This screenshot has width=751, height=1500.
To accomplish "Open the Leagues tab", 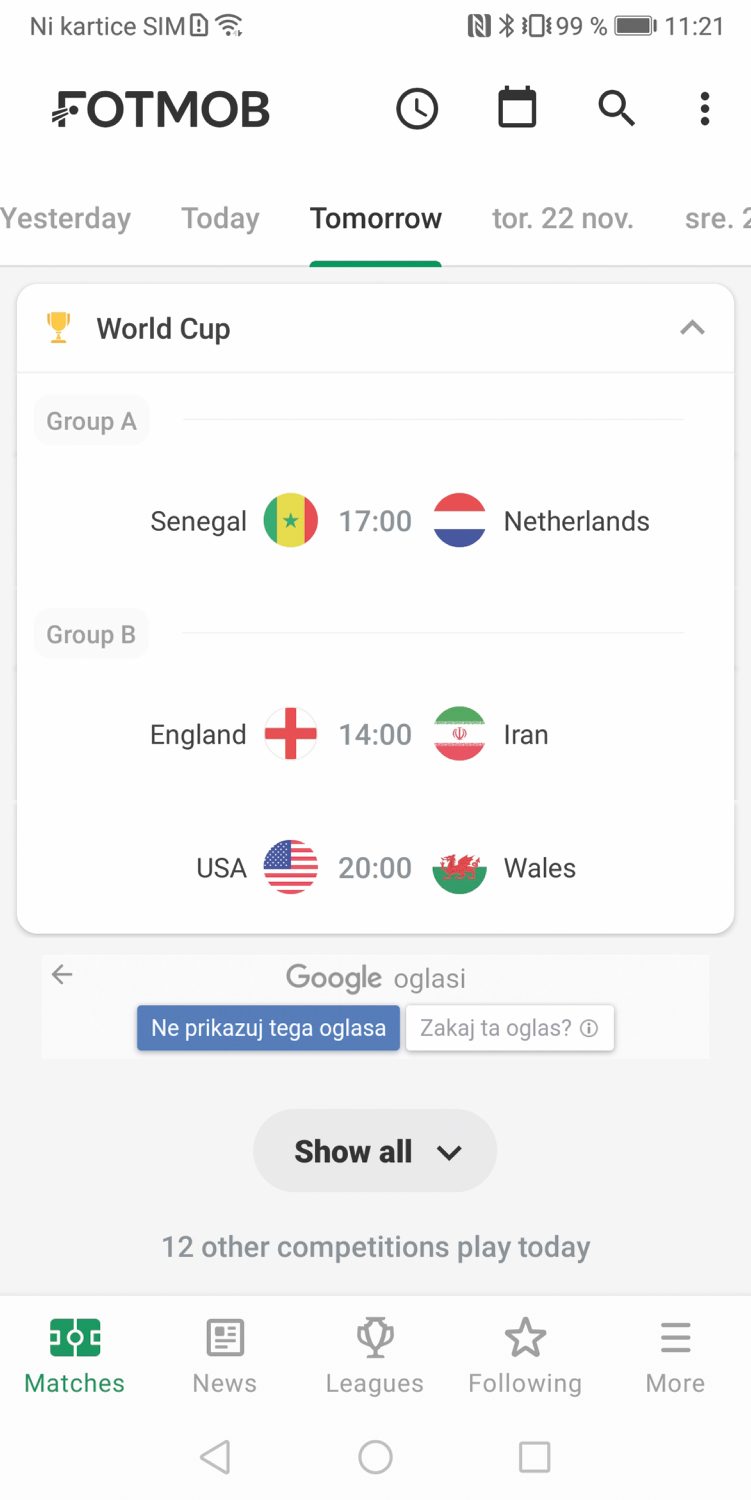I will [x=375, y=1357].
